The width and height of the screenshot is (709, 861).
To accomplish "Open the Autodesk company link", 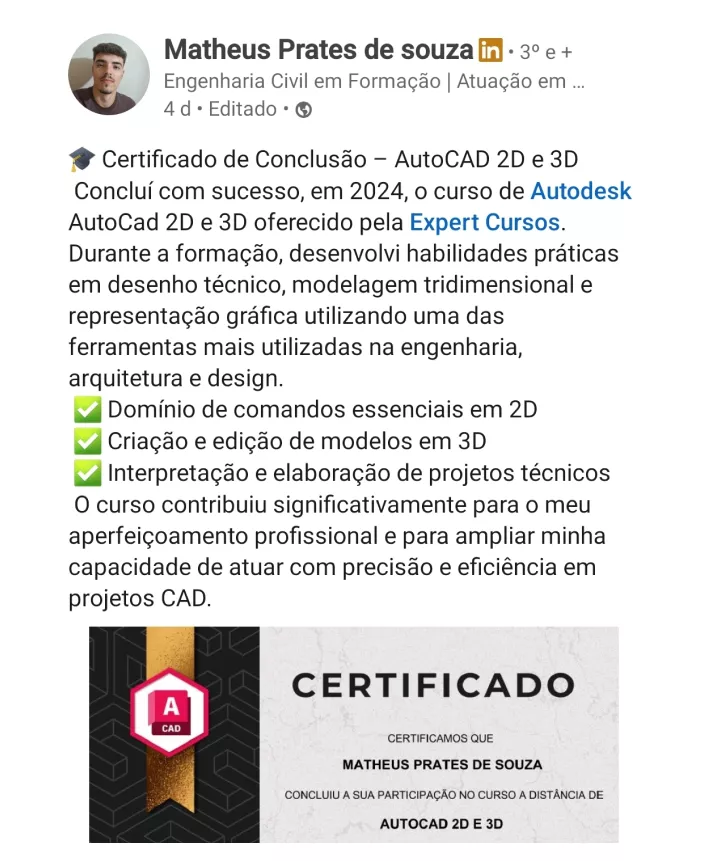I will 580,191.
